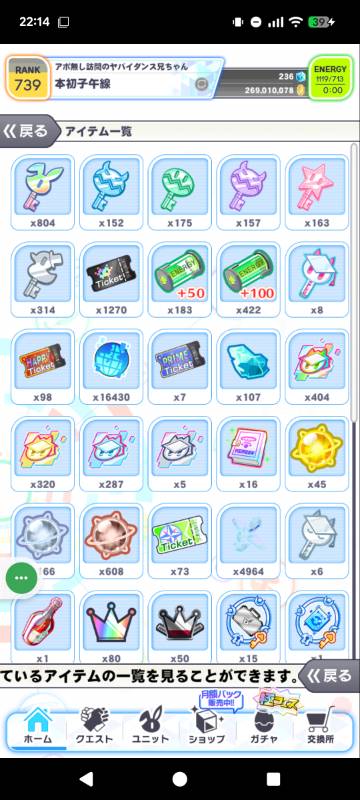Open the 交換所 exchange tab
This screenshot has width=360, height=800.
321,724
